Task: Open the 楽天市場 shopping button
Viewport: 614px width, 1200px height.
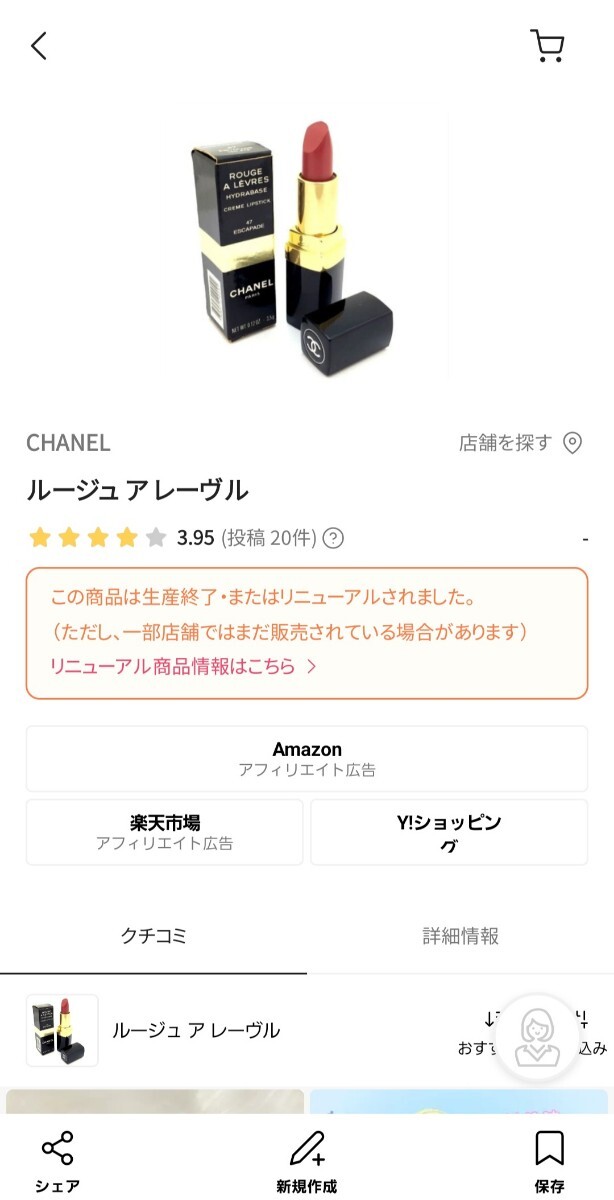Action: tap(165, 832)
